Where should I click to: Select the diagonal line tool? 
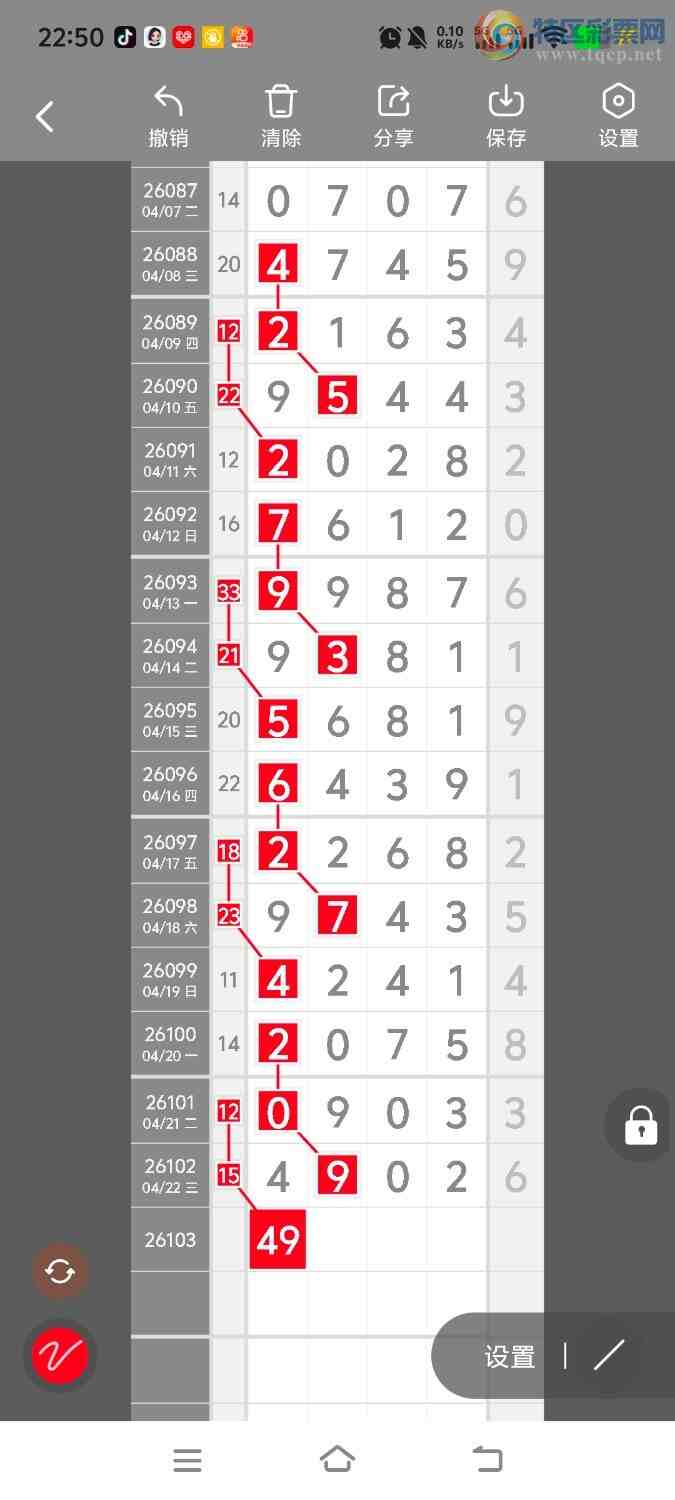click(x=608, y=1356)
